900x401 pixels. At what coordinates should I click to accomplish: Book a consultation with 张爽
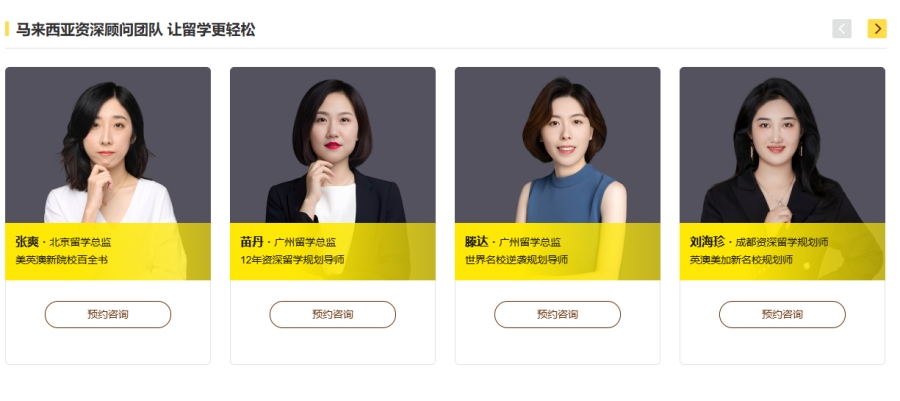(x=108, y=314)
